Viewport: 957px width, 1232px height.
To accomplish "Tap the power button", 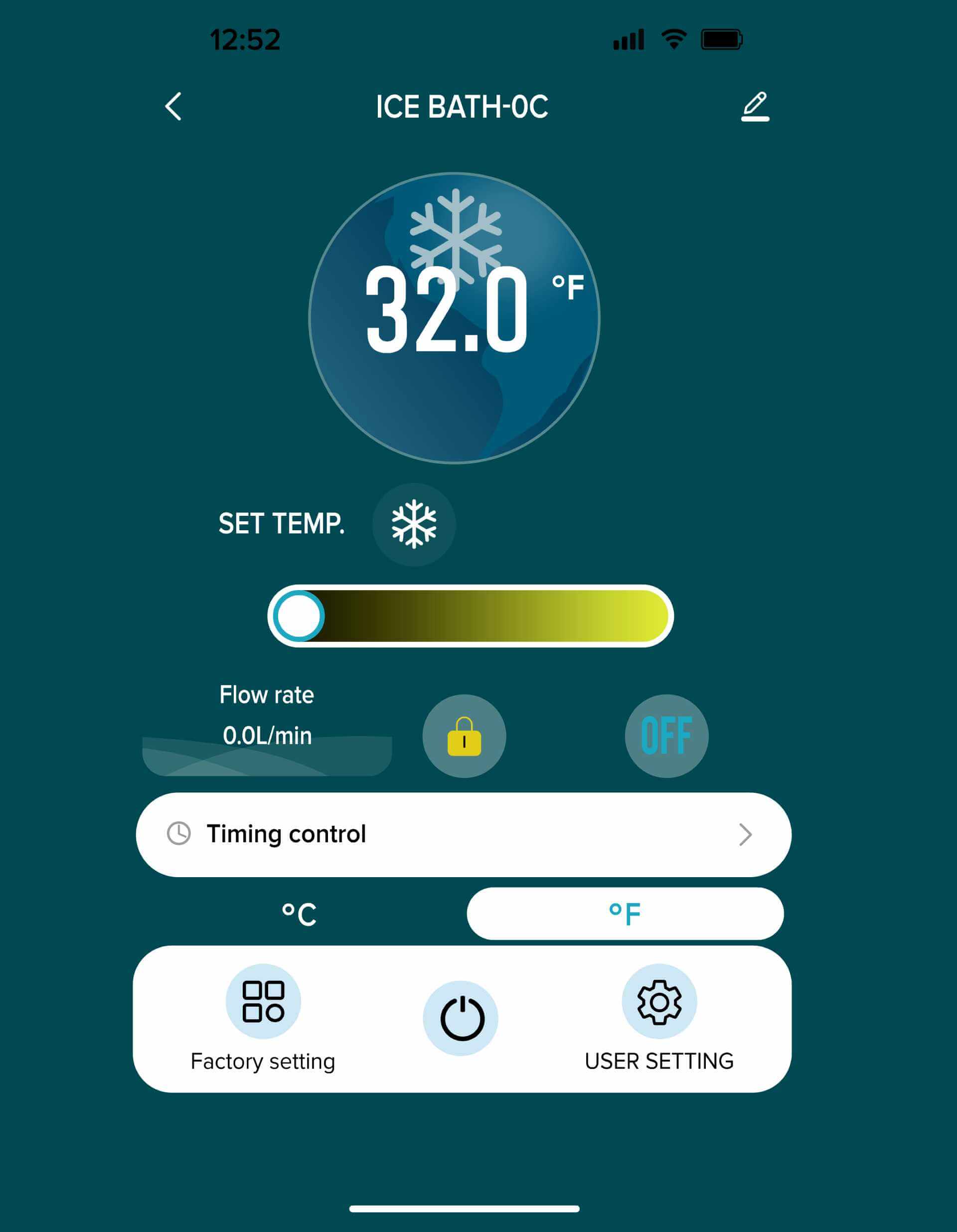I will (461, 1018).
